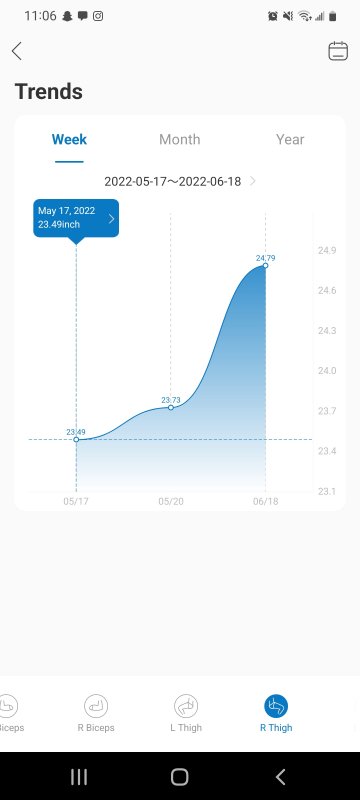Select the R Thigh body part

click(x=276, y=713)
